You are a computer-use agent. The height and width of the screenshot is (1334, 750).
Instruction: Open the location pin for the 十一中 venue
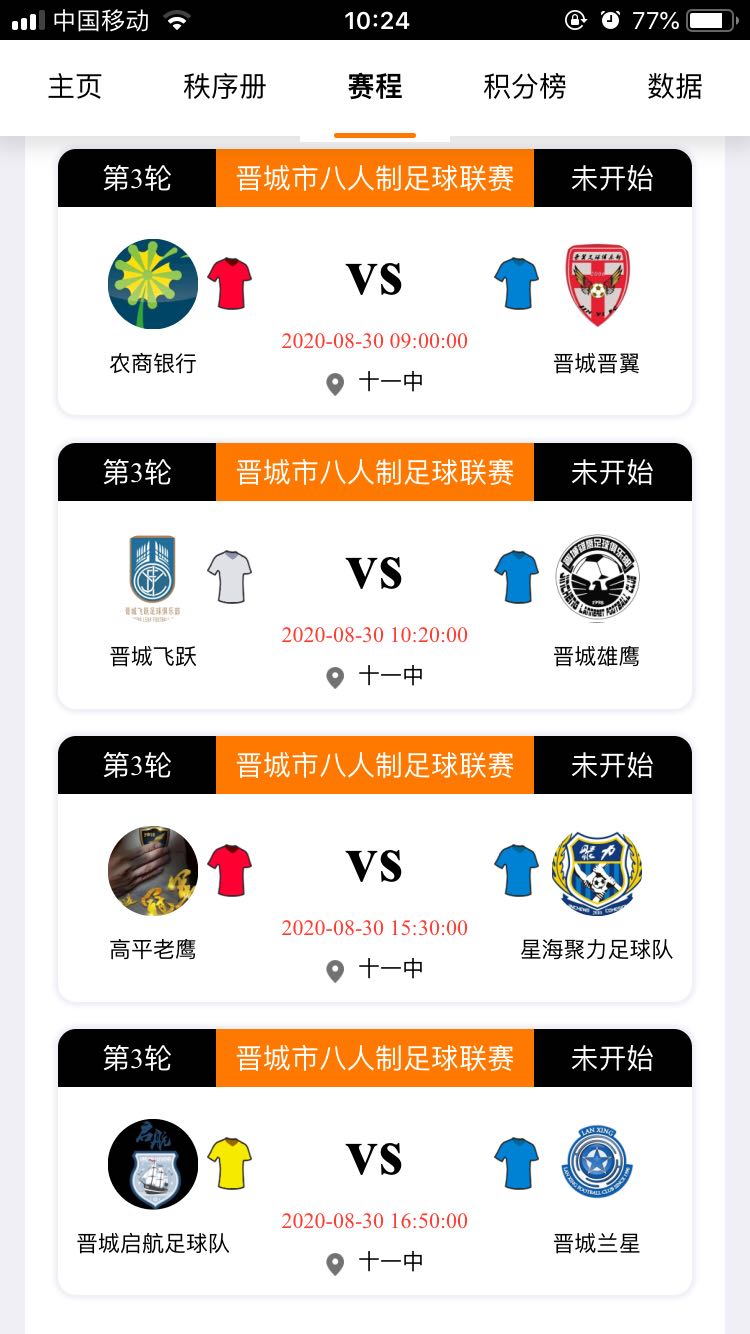point(334,383)
